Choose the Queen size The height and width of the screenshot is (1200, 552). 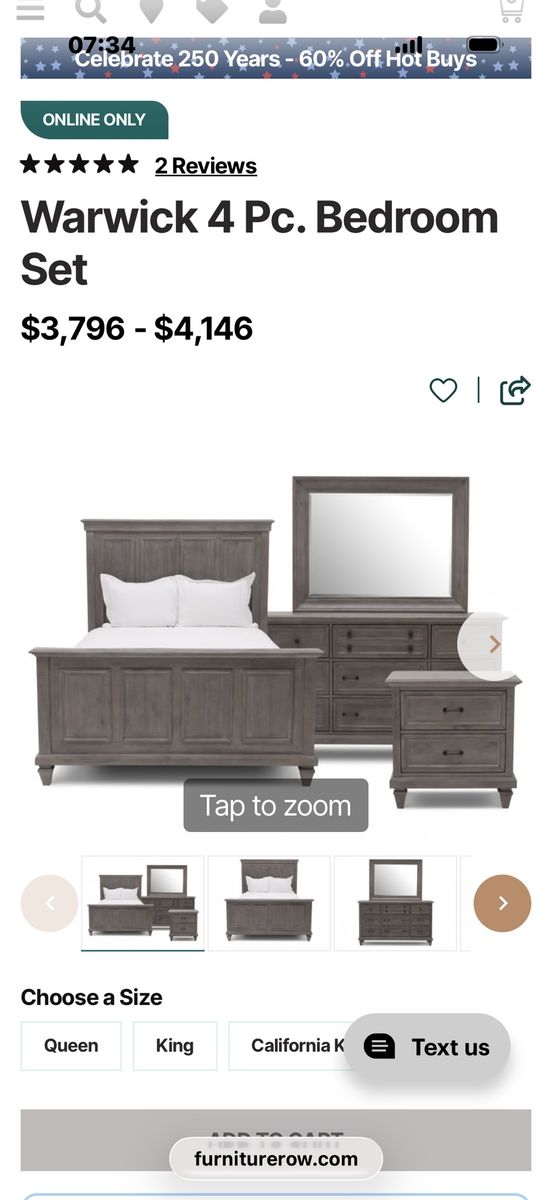71,1046
